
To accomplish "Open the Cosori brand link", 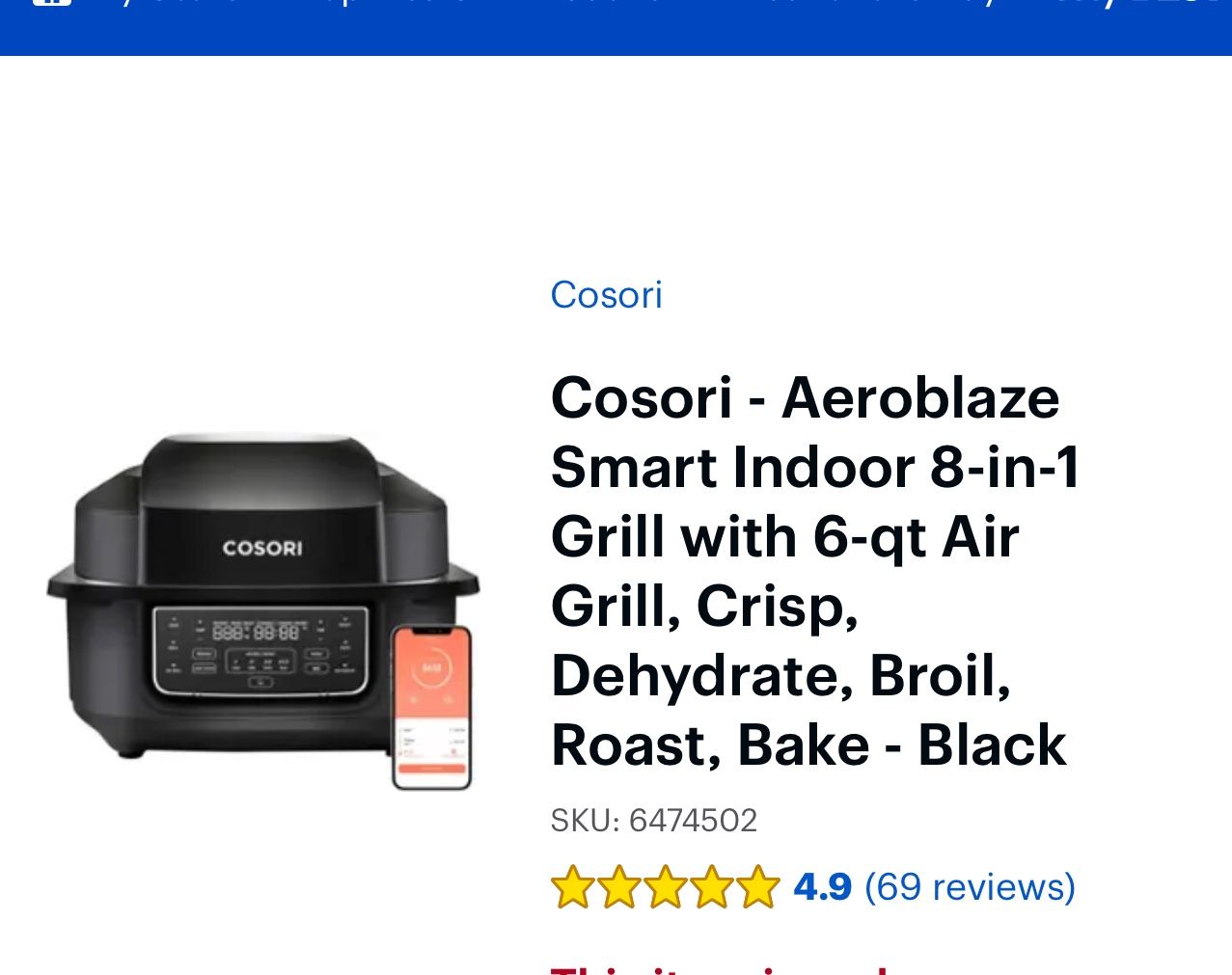I will pyautogui.click(x=606, y=295).
